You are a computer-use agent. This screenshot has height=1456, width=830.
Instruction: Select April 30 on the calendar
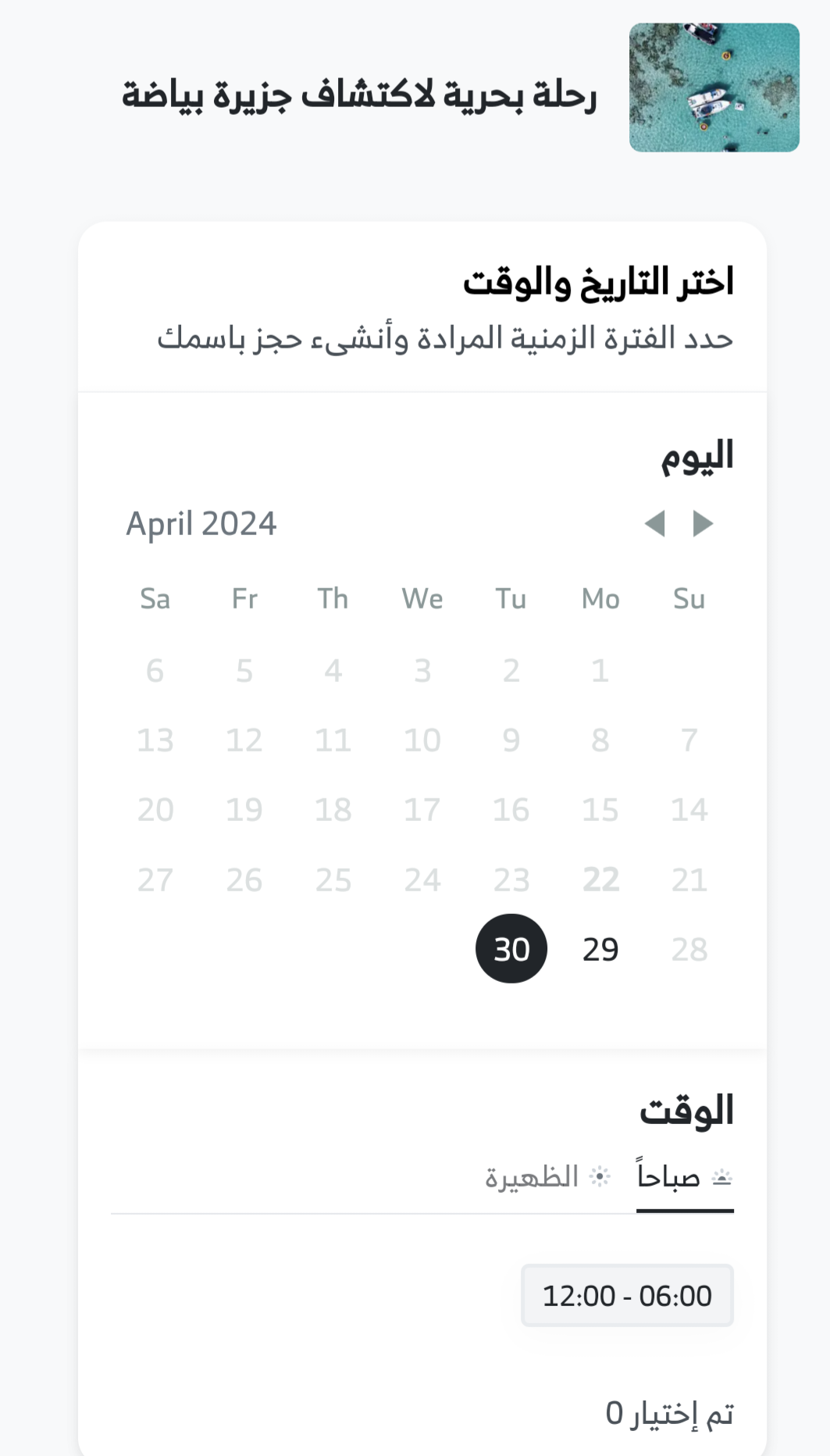point(511,949)
